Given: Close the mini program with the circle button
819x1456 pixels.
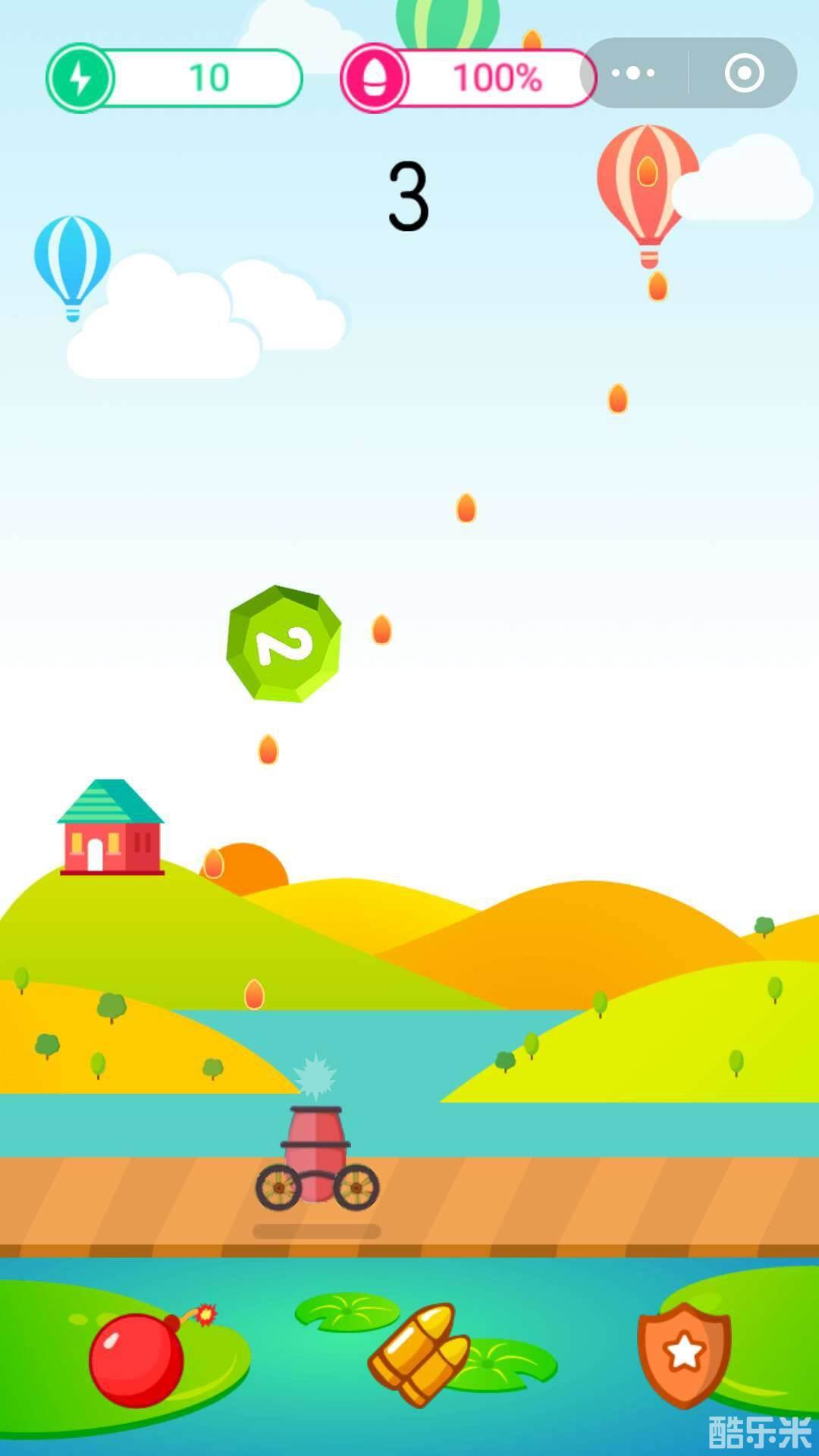Looking at the screenshot, I should pyautogui.click(x=744, y=74).
